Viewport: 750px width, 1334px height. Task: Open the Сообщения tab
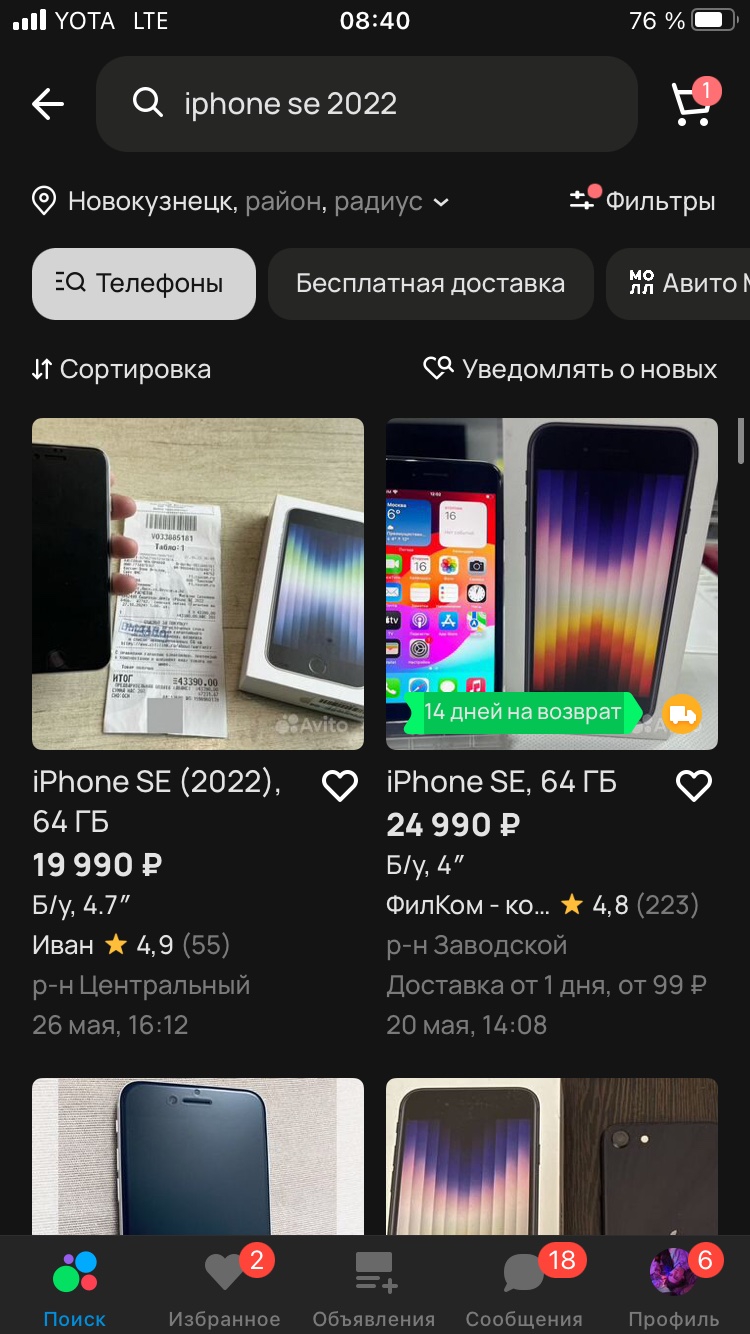[524, 1288]
